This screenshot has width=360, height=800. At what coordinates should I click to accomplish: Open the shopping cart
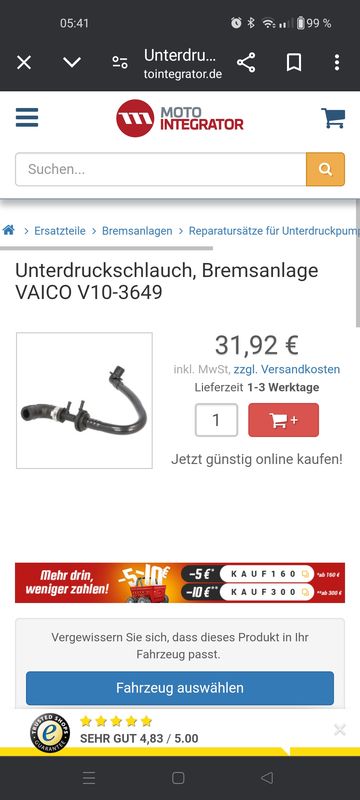(333, 118)
